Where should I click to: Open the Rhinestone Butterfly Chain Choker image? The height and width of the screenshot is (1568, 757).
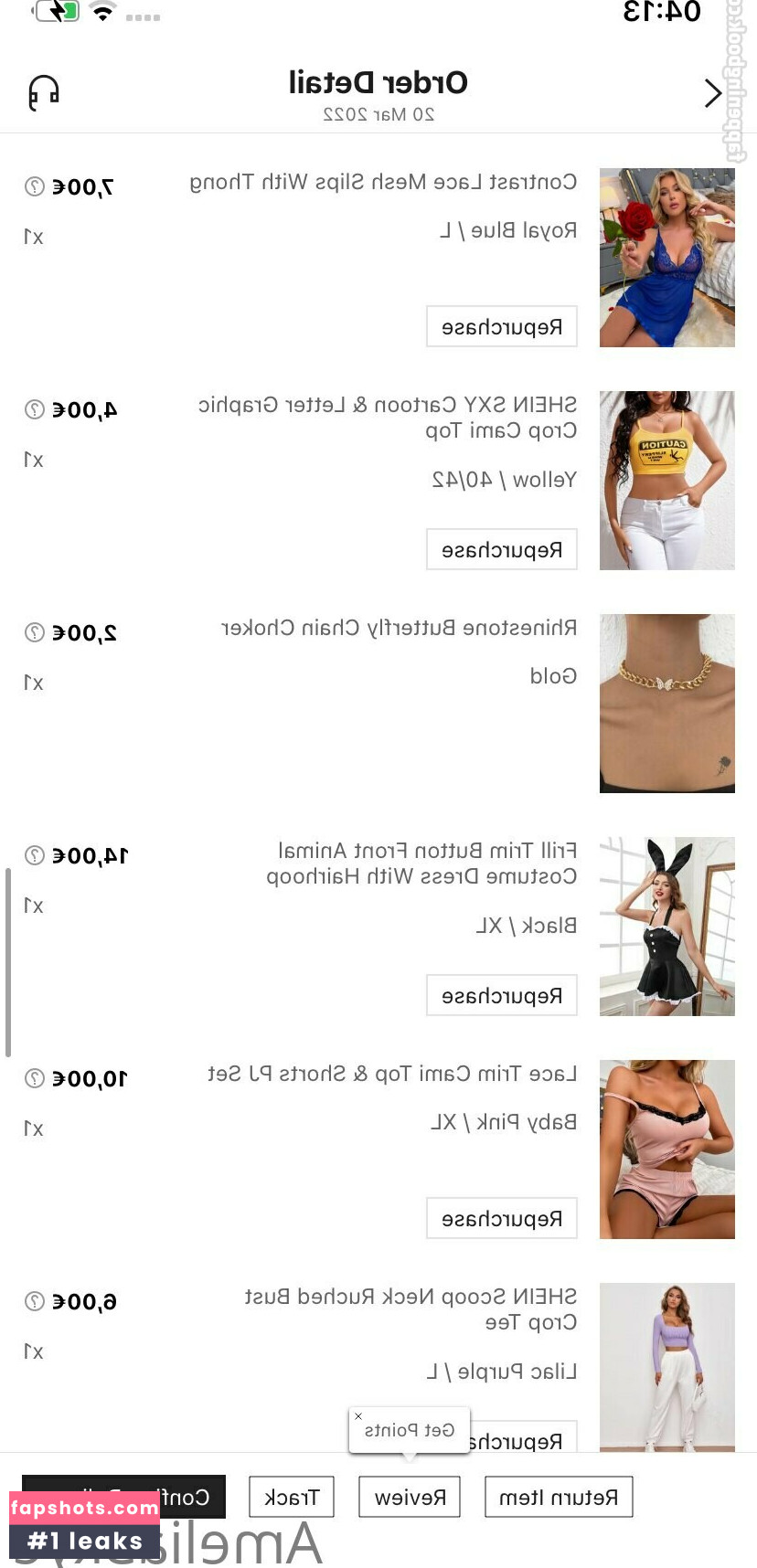(666, 704)
